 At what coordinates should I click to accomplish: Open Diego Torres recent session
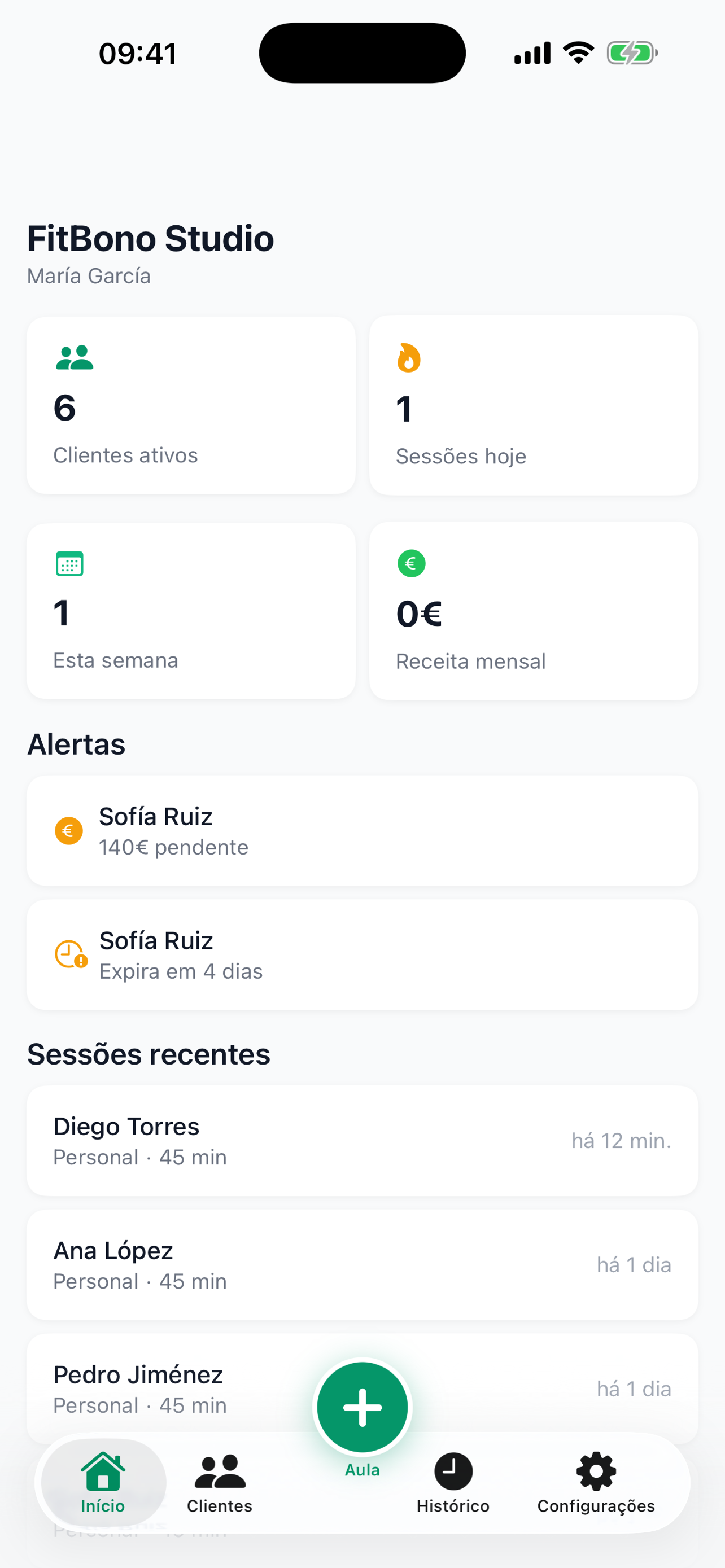[362, 1140]
